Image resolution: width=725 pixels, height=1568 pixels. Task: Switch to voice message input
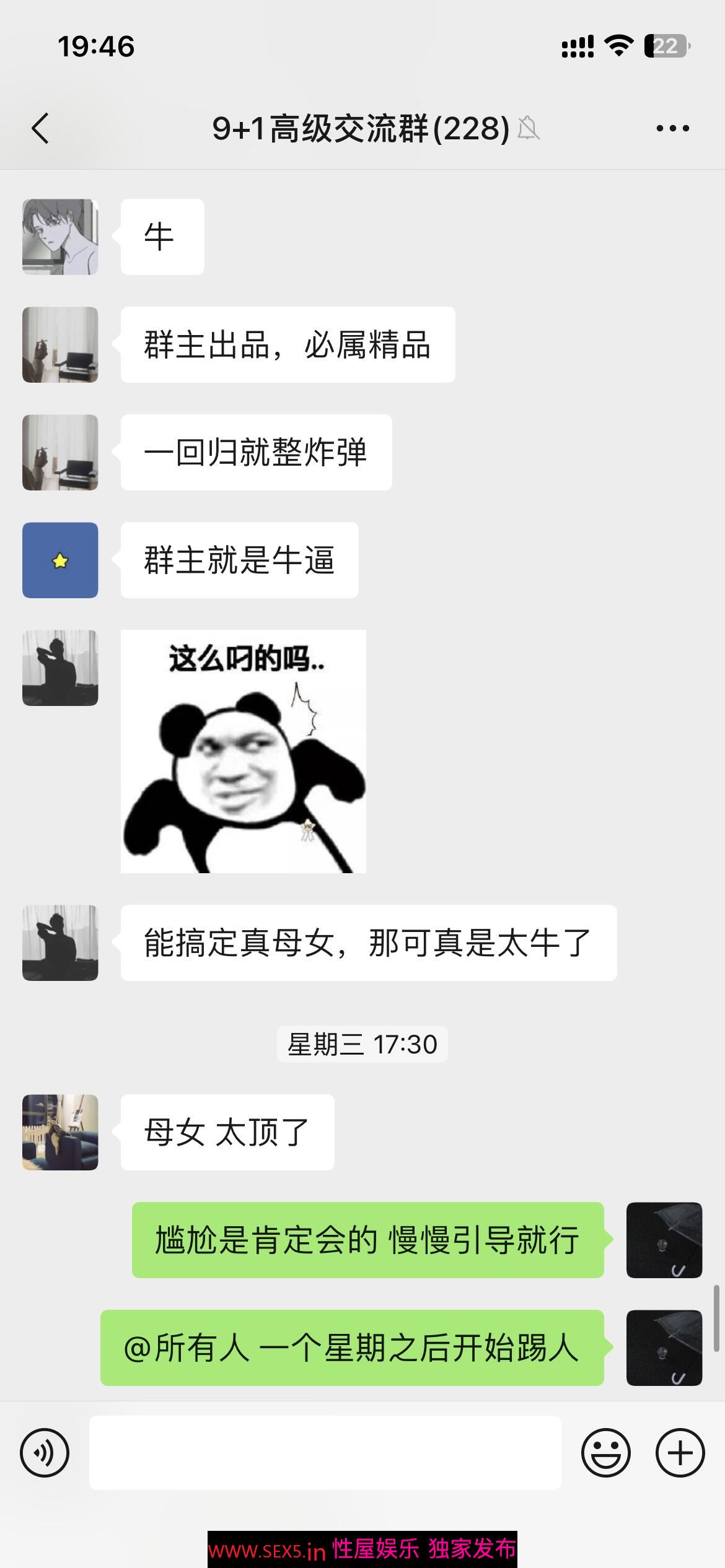coord(45,1452)
